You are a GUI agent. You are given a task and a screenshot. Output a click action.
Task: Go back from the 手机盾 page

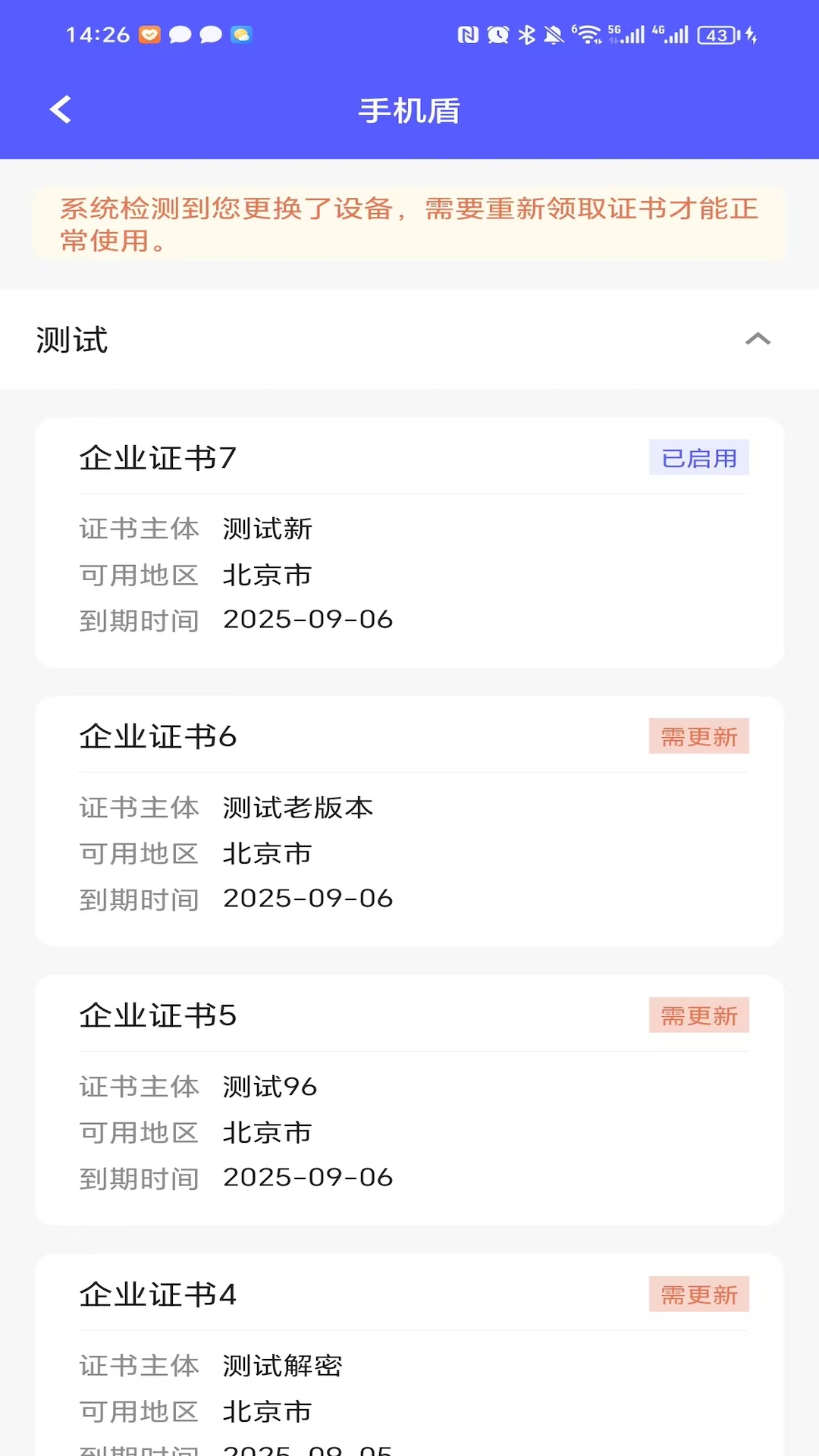61,110
